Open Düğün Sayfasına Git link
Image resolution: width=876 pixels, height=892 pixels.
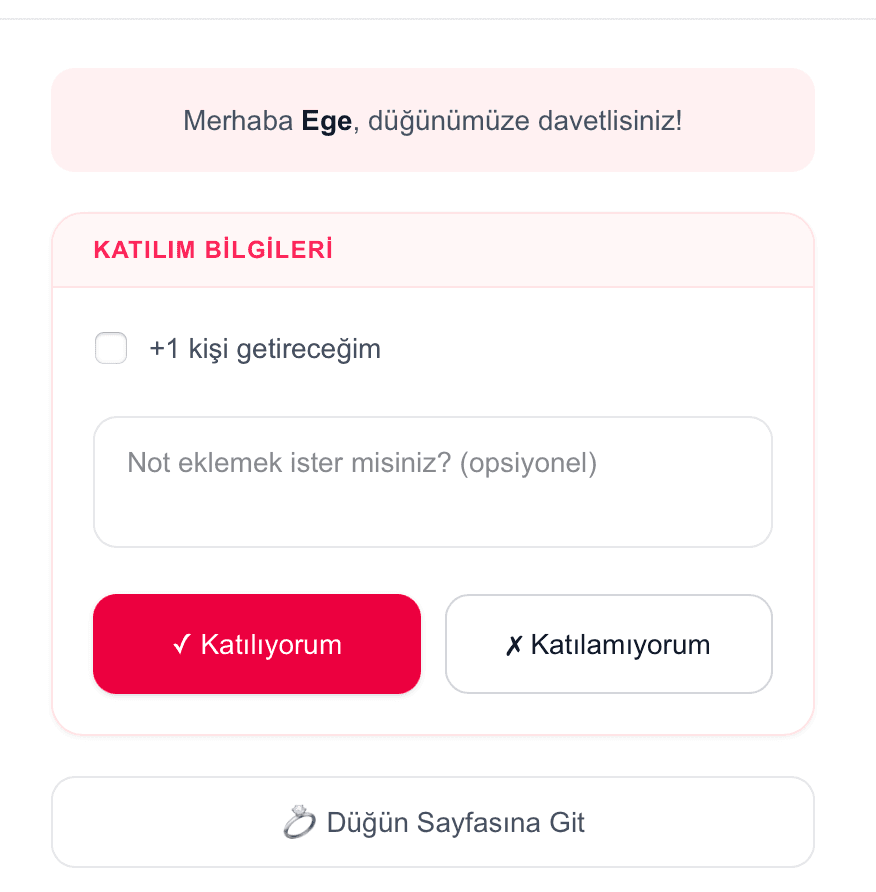pyautogui.click(x=433, y=821)
